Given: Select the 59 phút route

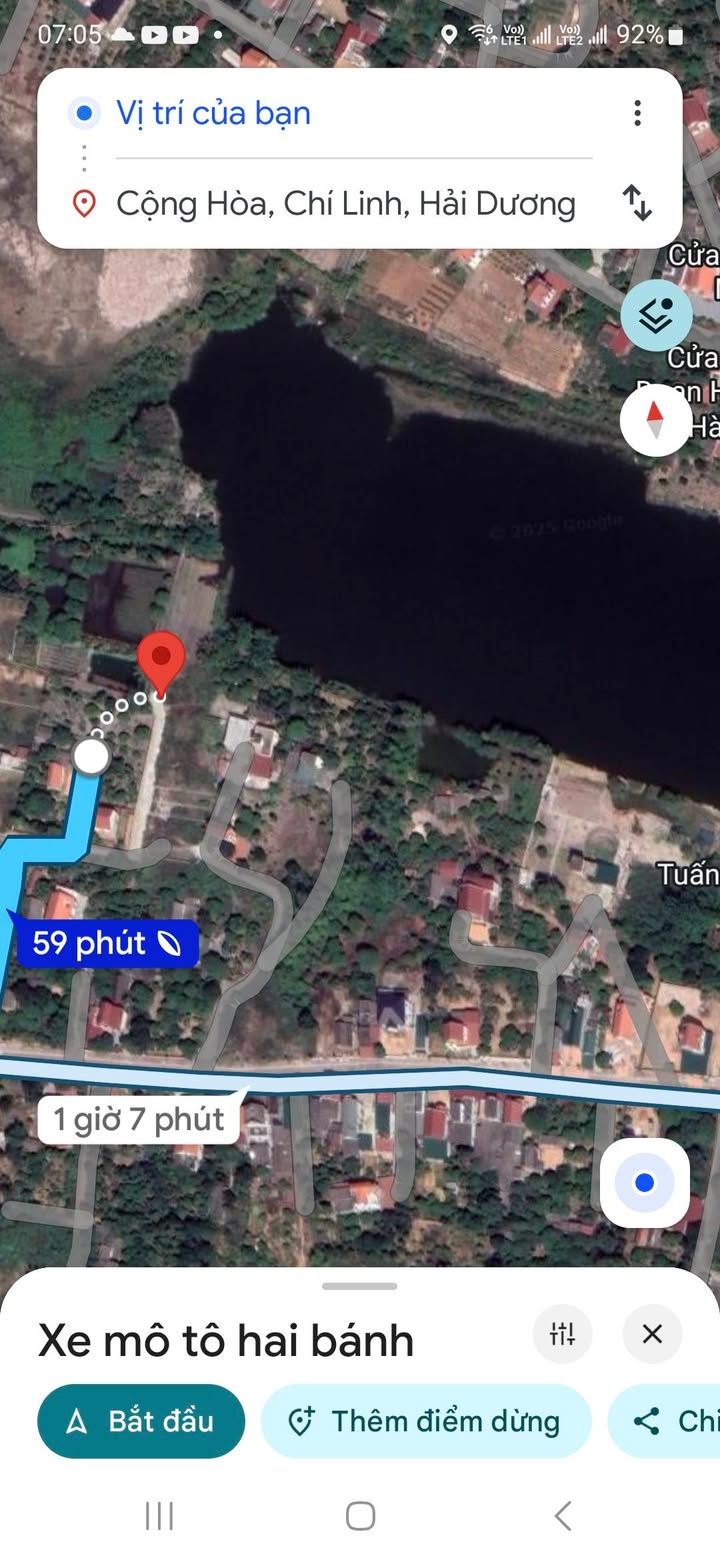Looking at the screenshot, I should click(x=106, y=943).
